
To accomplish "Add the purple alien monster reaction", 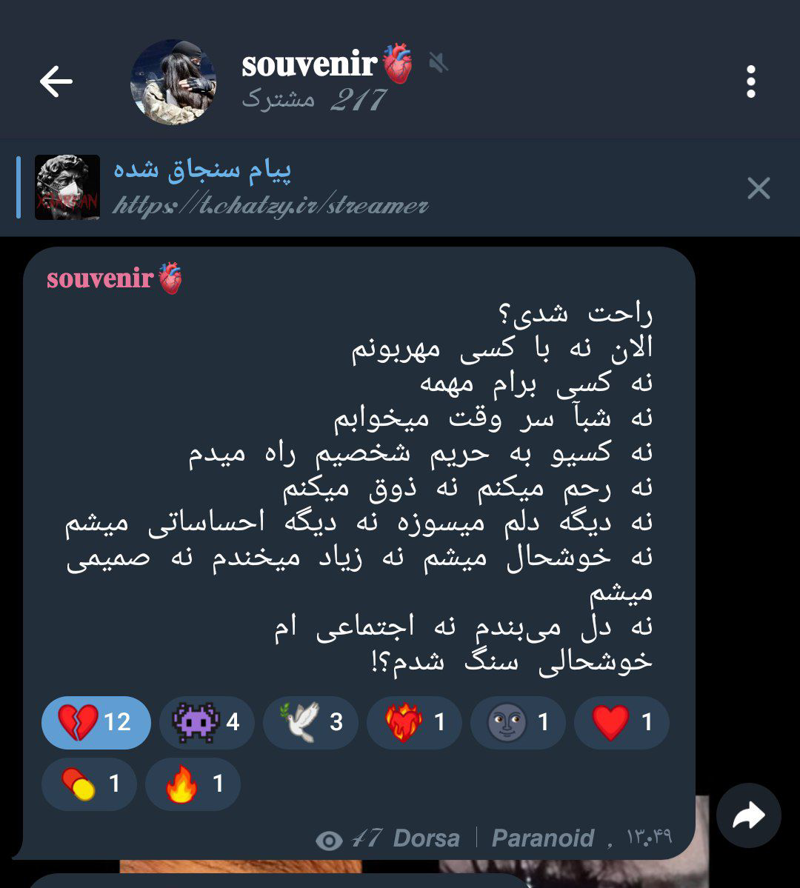I will (206, 722).
